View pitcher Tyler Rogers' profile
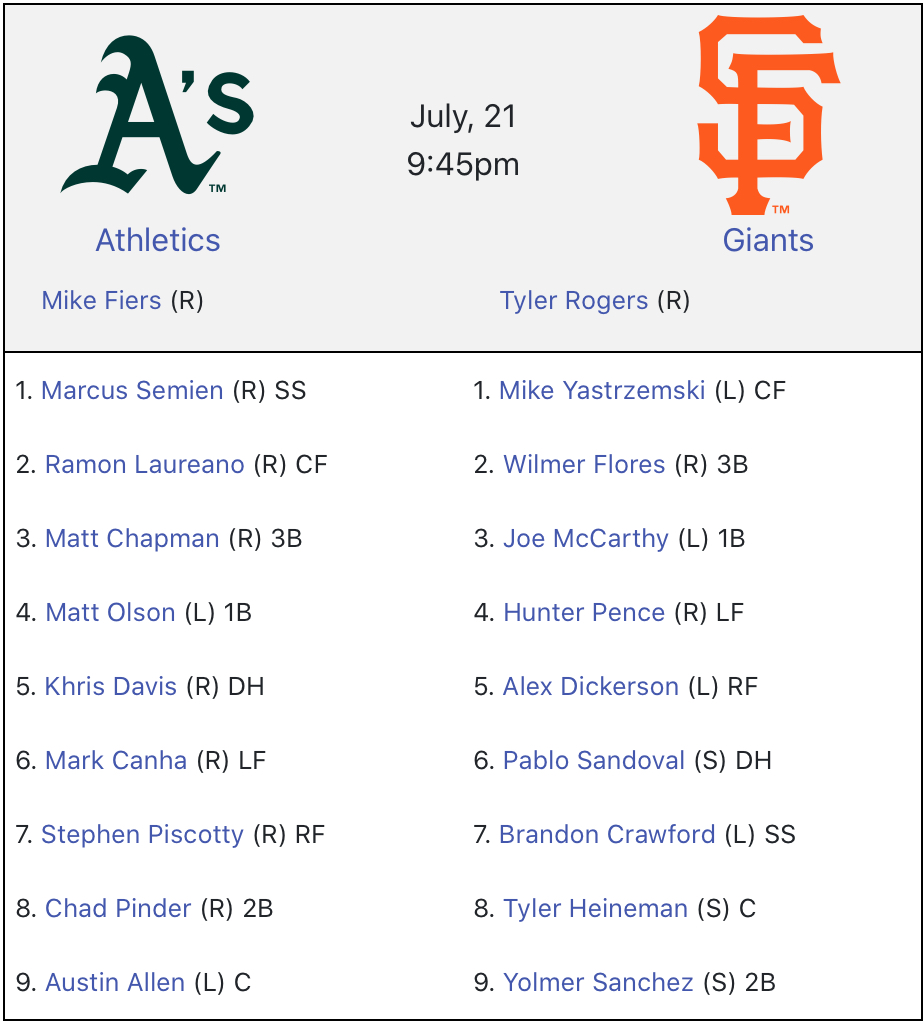 pyautogui.click(x=574, y=300)
